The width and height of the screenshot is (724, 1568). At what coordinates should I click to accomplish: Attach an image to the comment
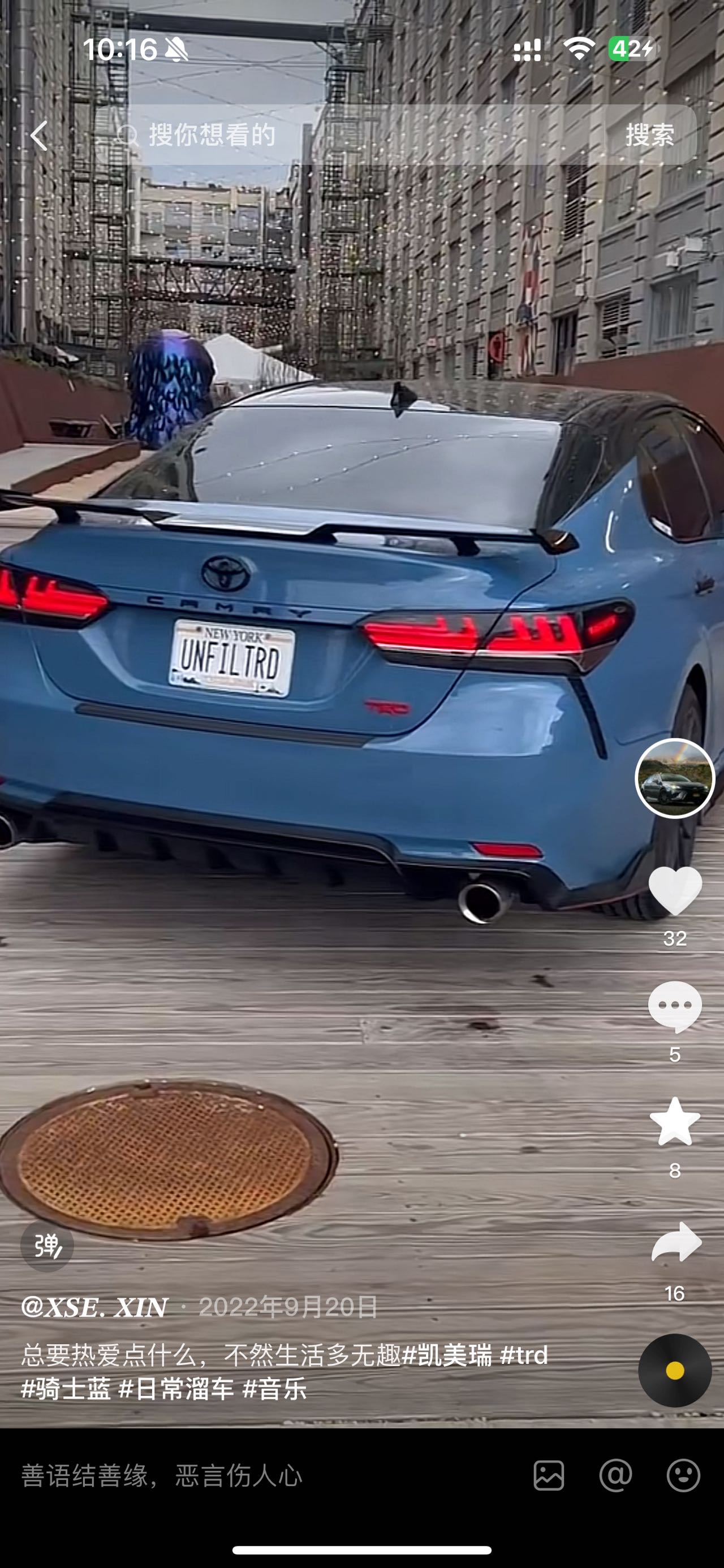click(549, 1475)
